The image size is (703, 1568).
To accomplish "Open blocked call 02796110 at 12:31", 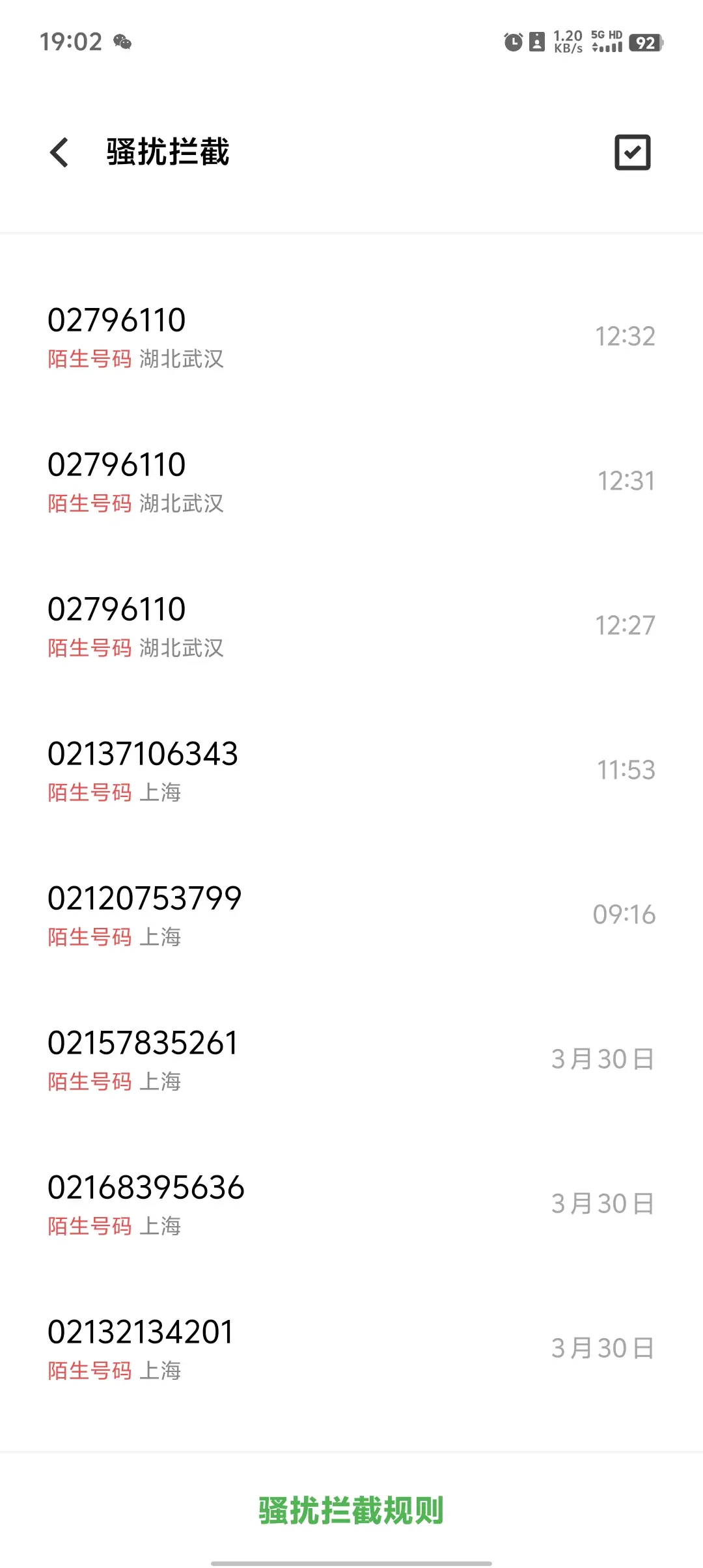I will click(351, 481).
